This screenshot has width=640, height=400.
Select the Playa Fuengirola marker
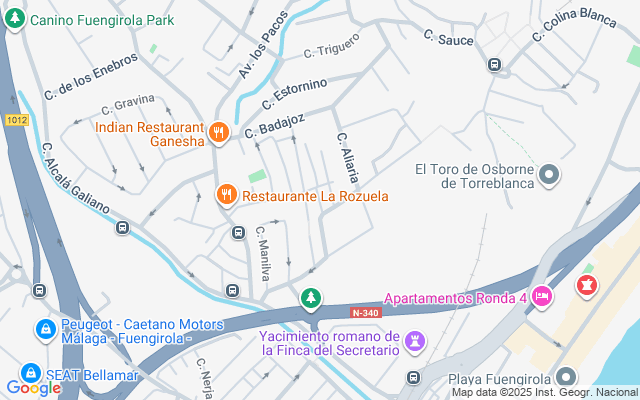pyautogui.click(x=567, y=378)
